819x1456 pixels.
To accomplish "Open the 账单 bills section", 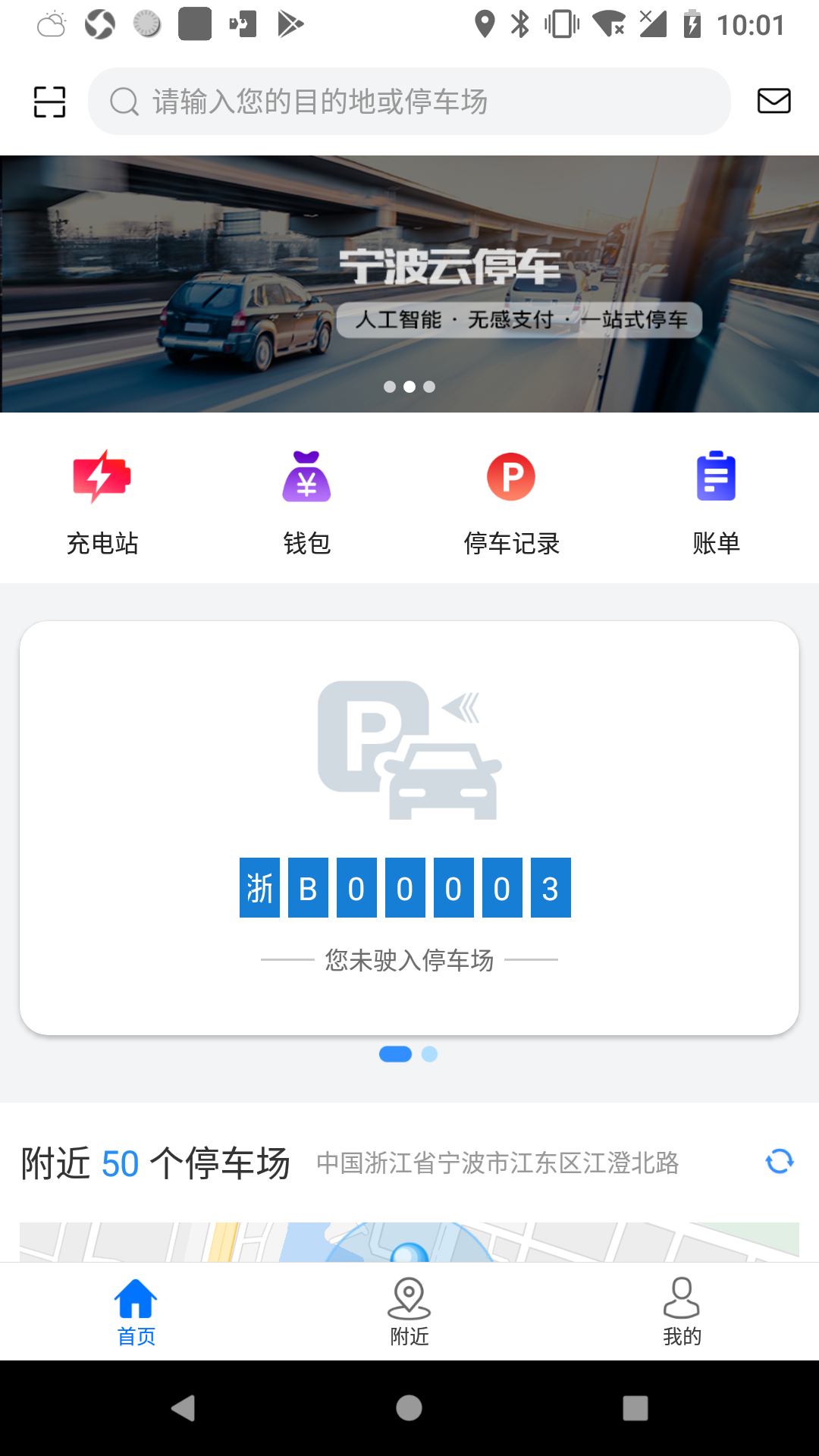I will coord(716,502).
